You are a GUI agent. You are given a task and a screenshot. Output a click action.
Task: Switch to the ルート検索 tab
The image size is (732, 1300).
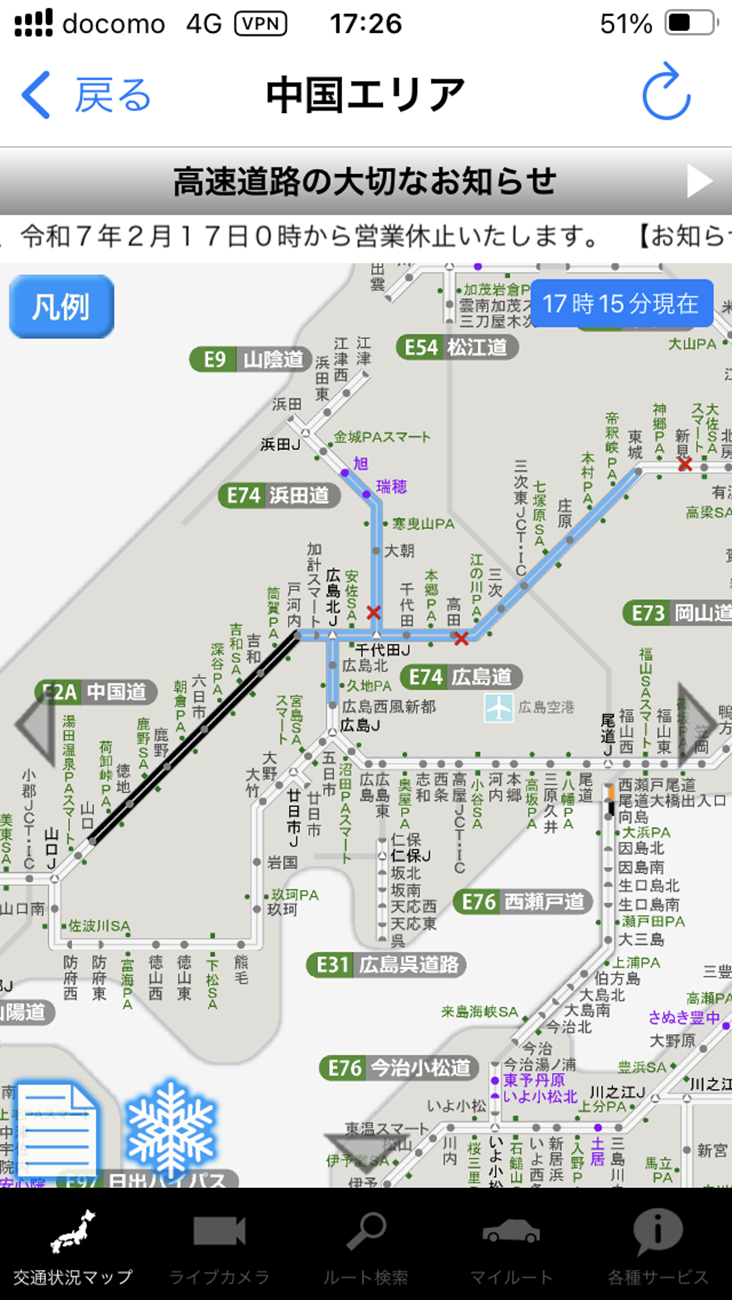366,1245
